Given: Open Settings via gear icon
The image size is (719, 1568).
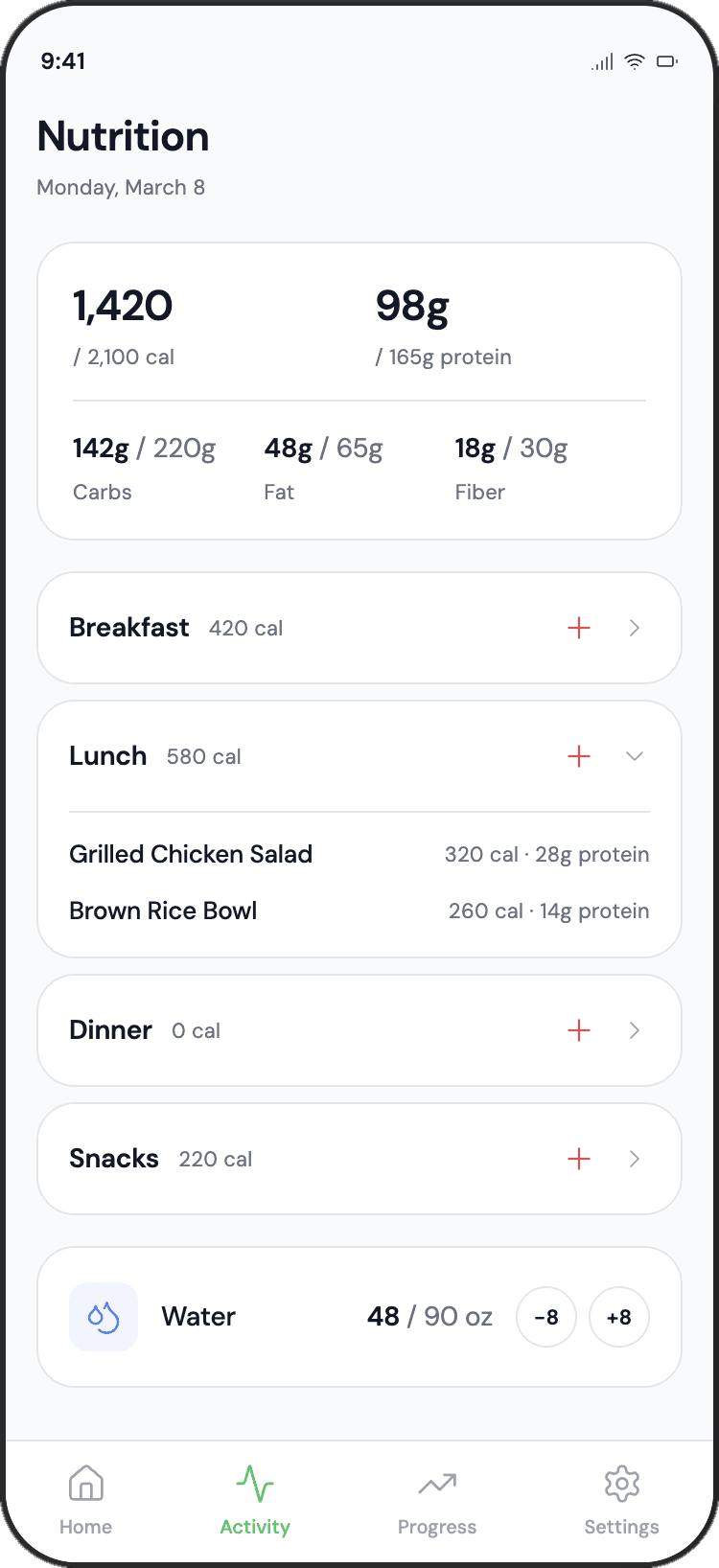Looking at the screenshot, I should pyautogui.click(x=621, y=1482).
